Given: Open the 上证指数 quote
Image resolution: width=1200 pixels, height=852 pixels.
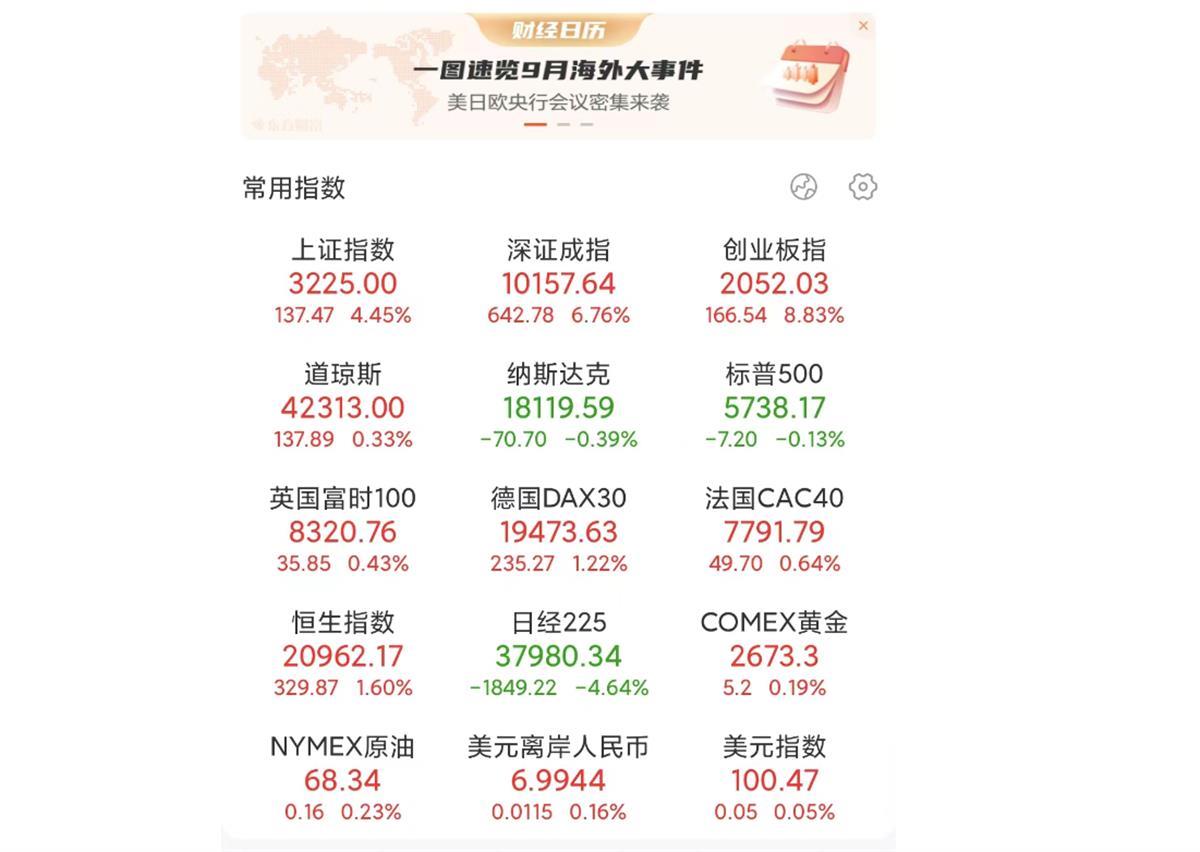Looking at the screenshot, I should pos(343,283).
